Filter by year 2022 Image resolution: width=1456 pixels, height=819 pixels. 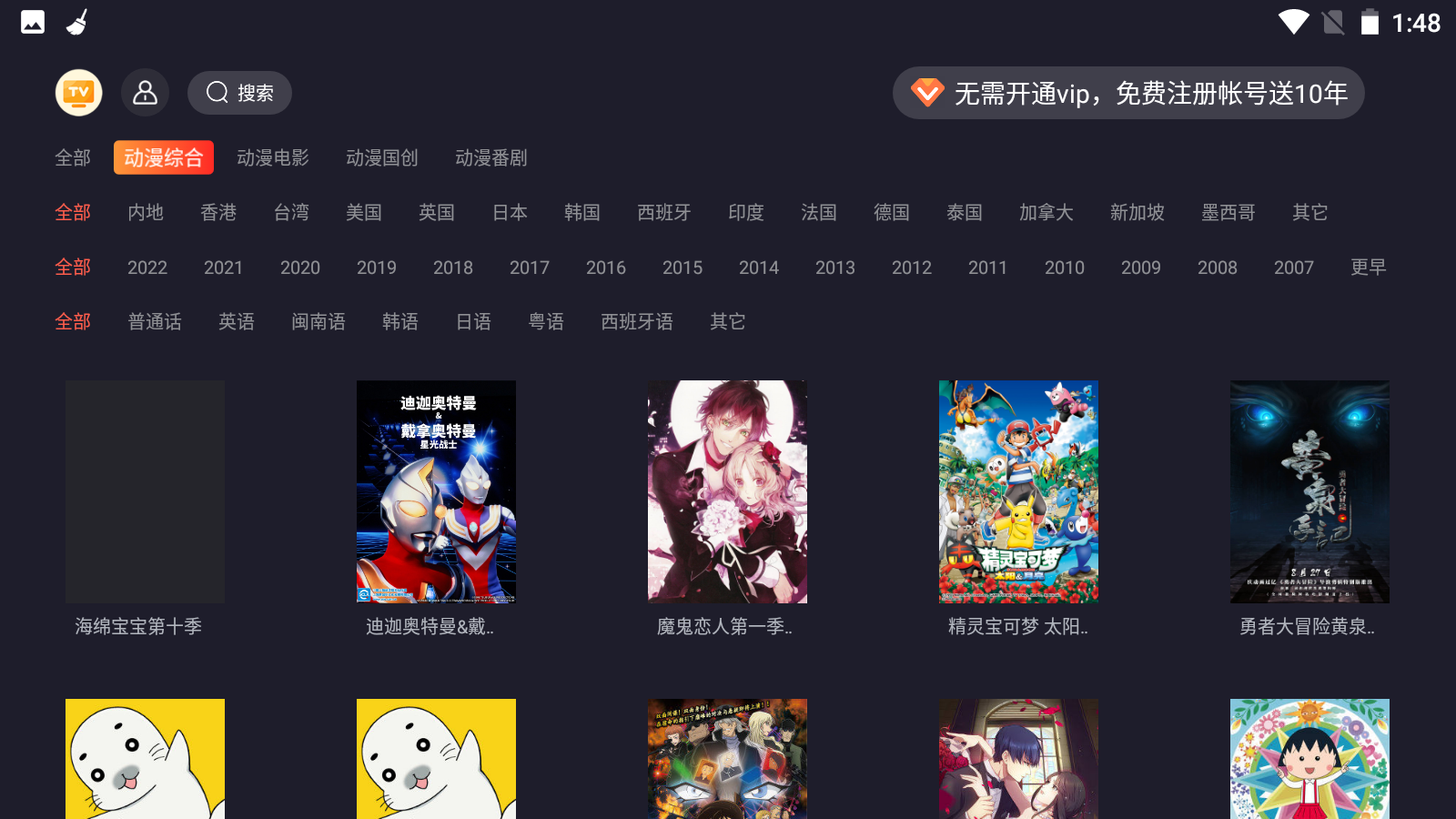[x=147, y=268]
